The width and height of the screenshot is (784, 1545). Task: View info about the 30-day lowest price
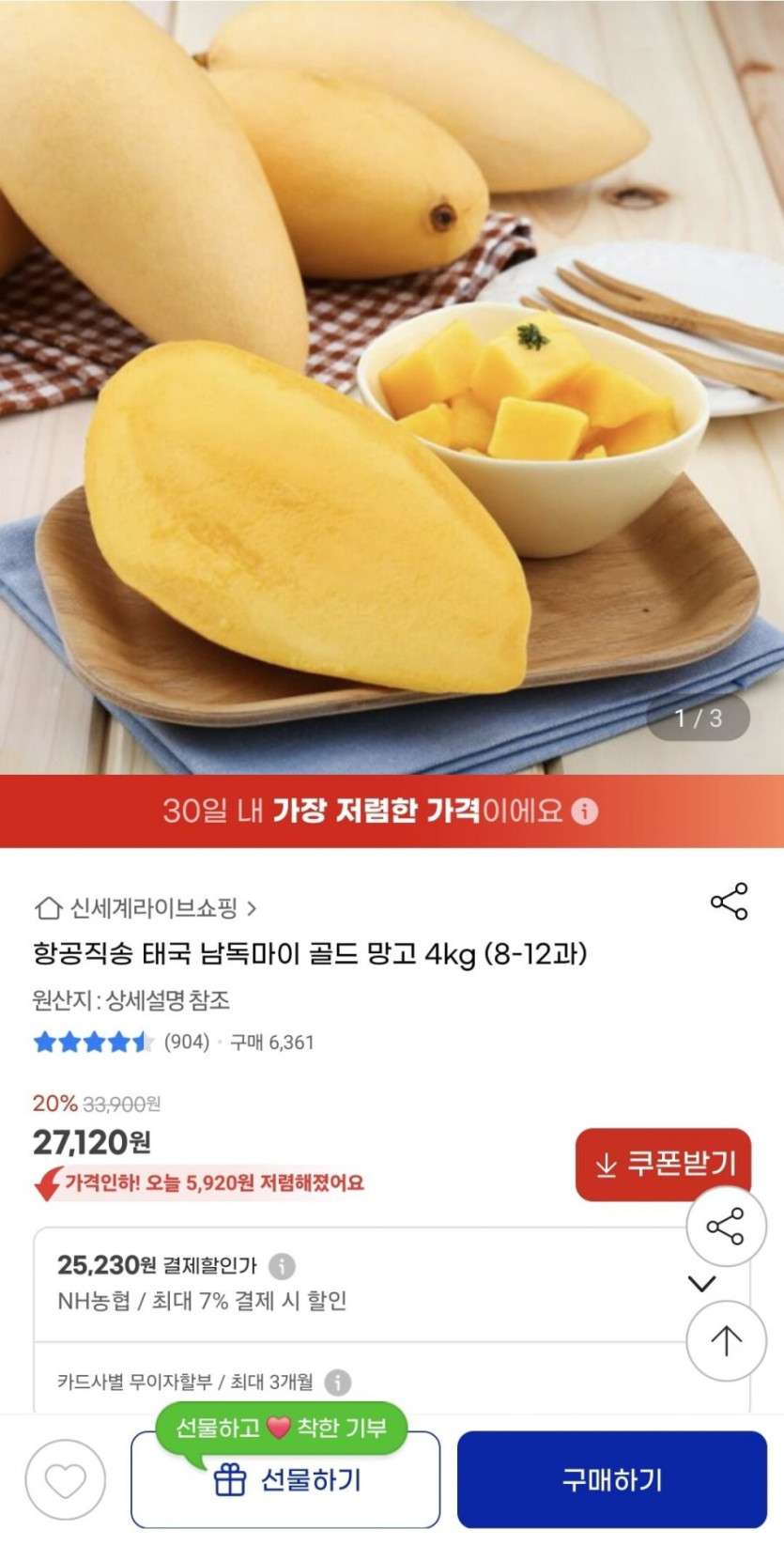pos(585,811)
